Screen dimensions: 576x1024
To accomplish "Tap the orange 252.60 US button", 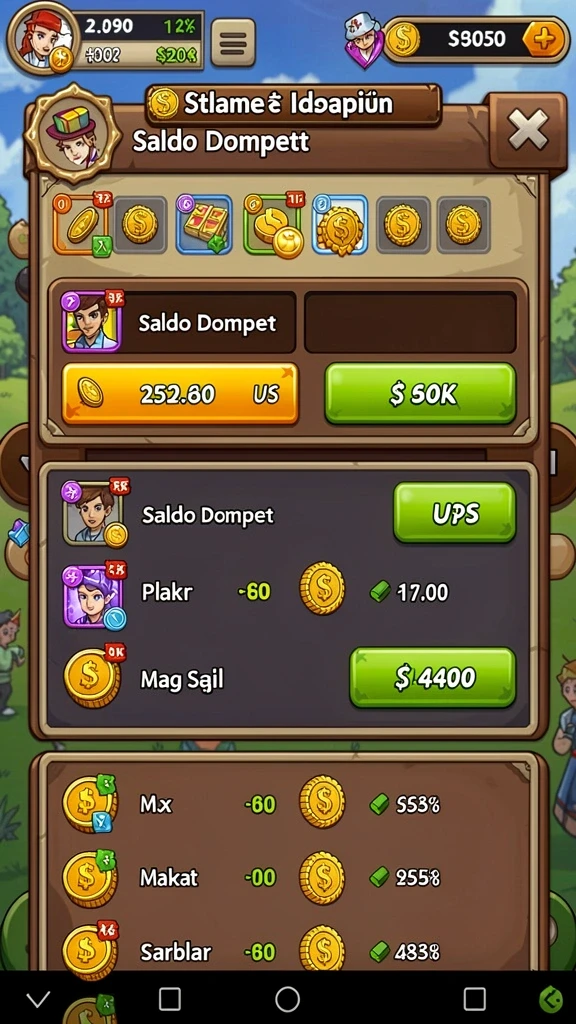I will point(180,394).
